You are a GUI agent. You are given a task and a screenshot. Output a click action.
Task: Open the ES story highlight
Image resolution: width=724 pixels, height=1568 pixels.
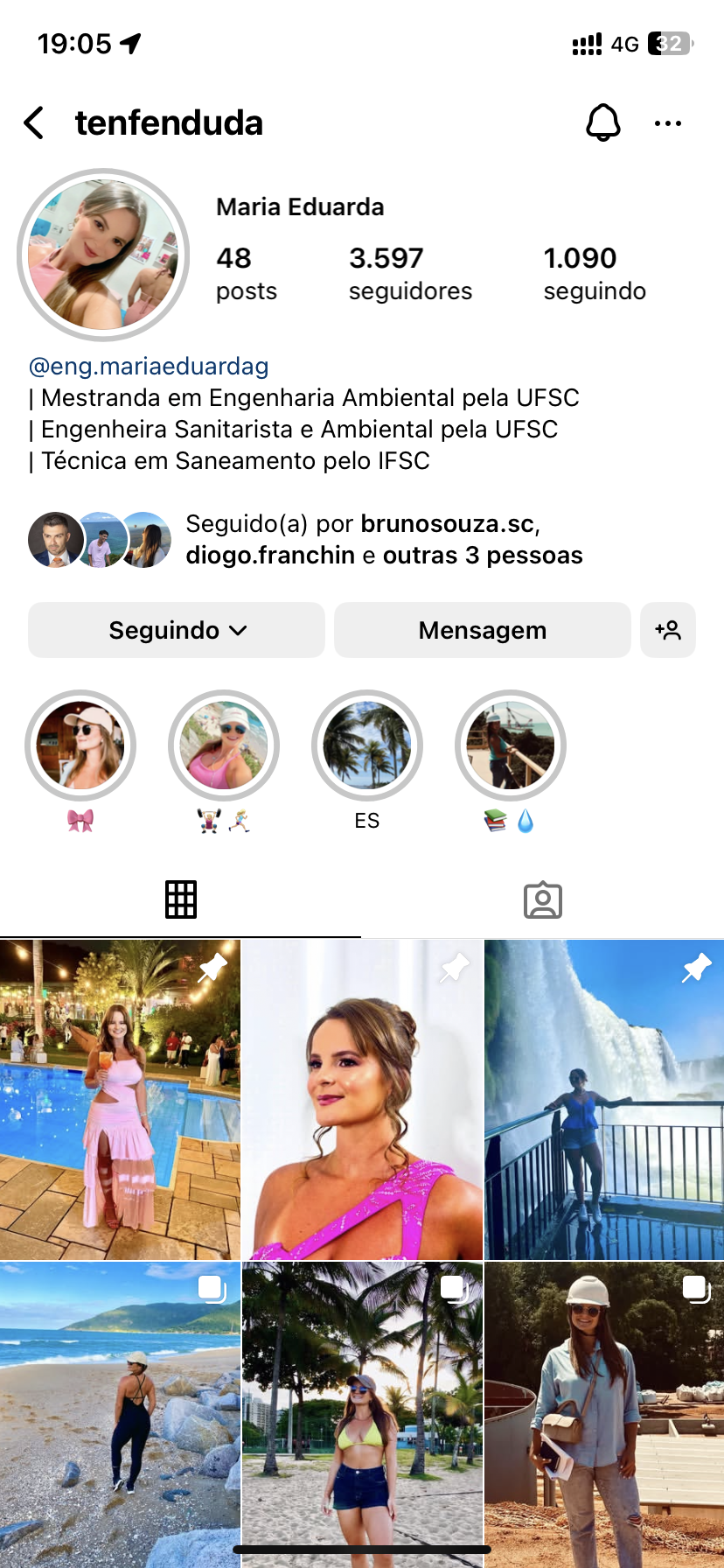367,745
